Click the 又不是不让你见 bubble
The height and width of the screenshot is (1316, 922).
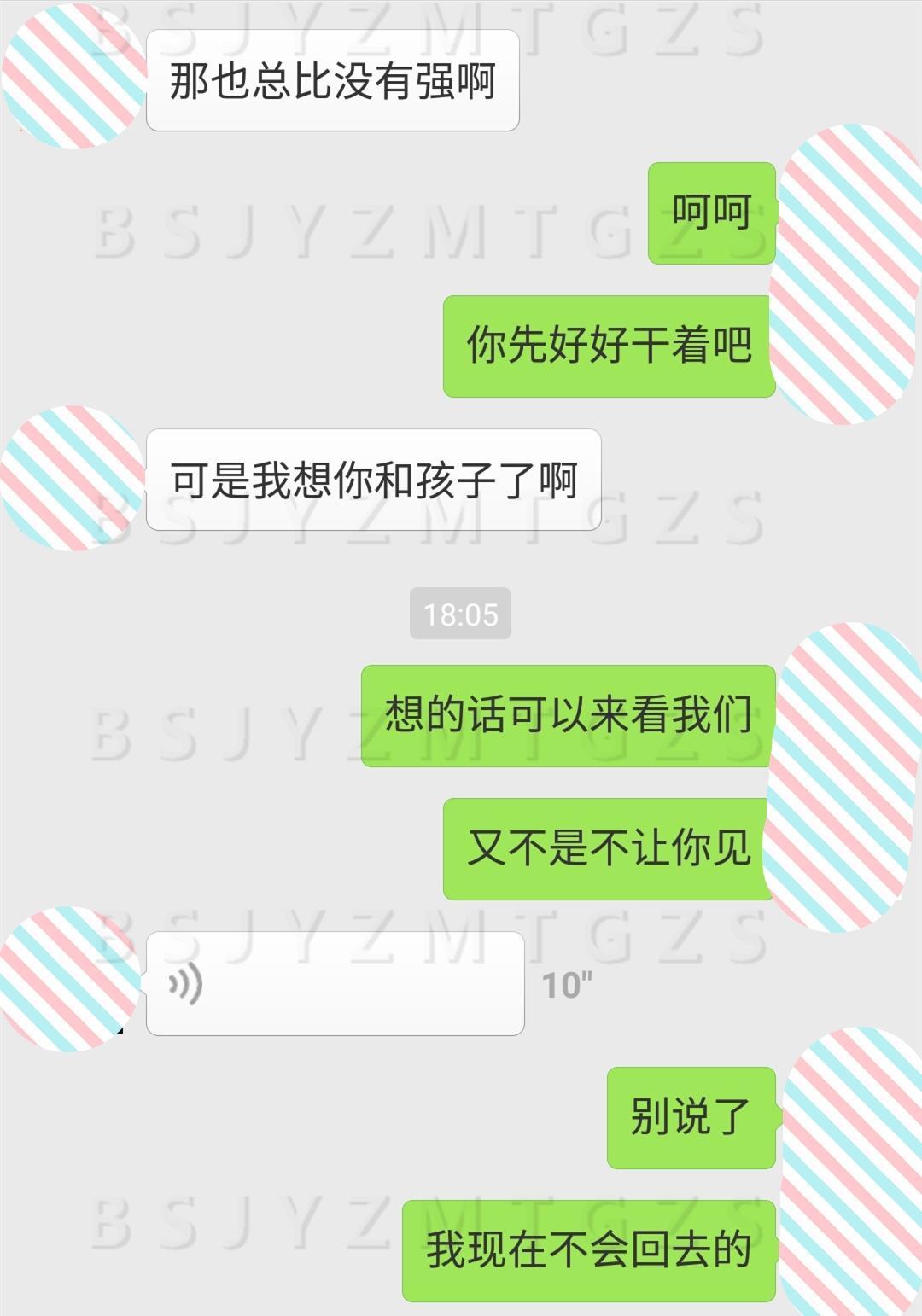pos(608,849)
